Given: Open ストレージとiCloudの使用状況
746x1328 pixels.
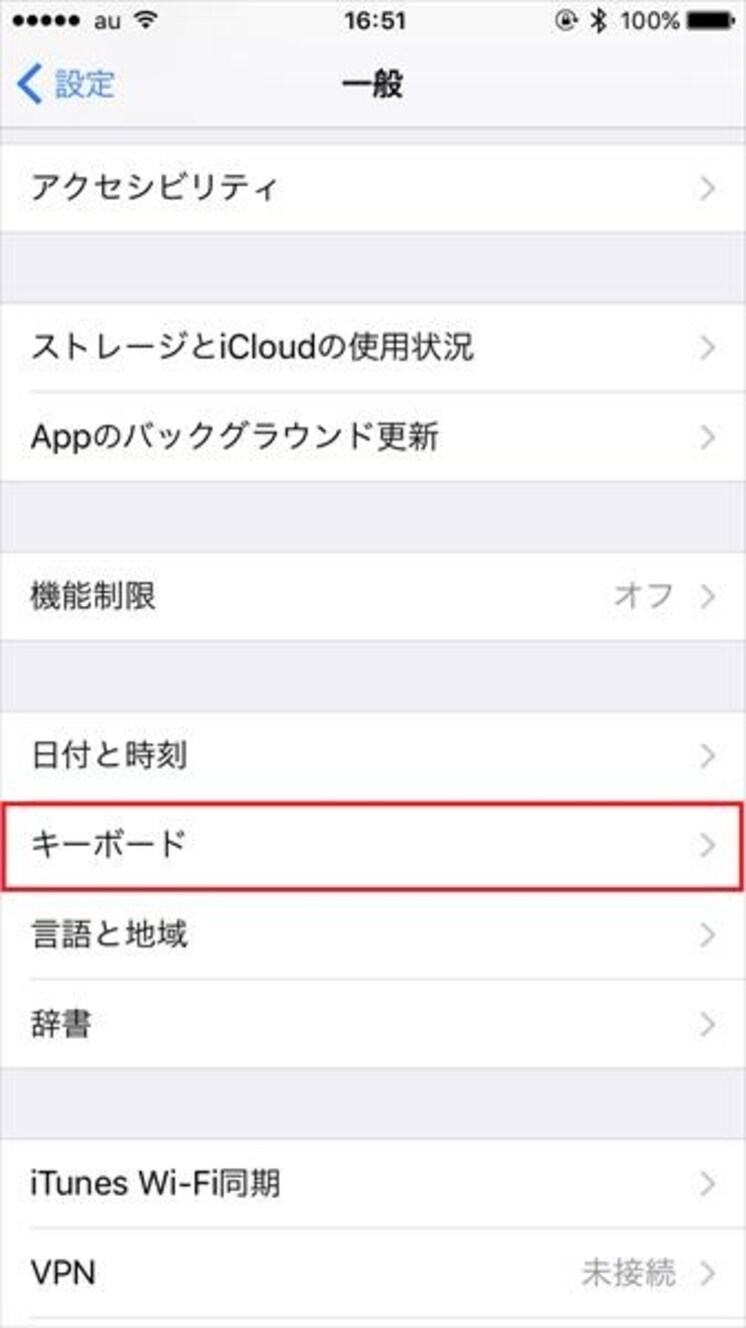Looking at the screenshot, I should pos(373,348).
